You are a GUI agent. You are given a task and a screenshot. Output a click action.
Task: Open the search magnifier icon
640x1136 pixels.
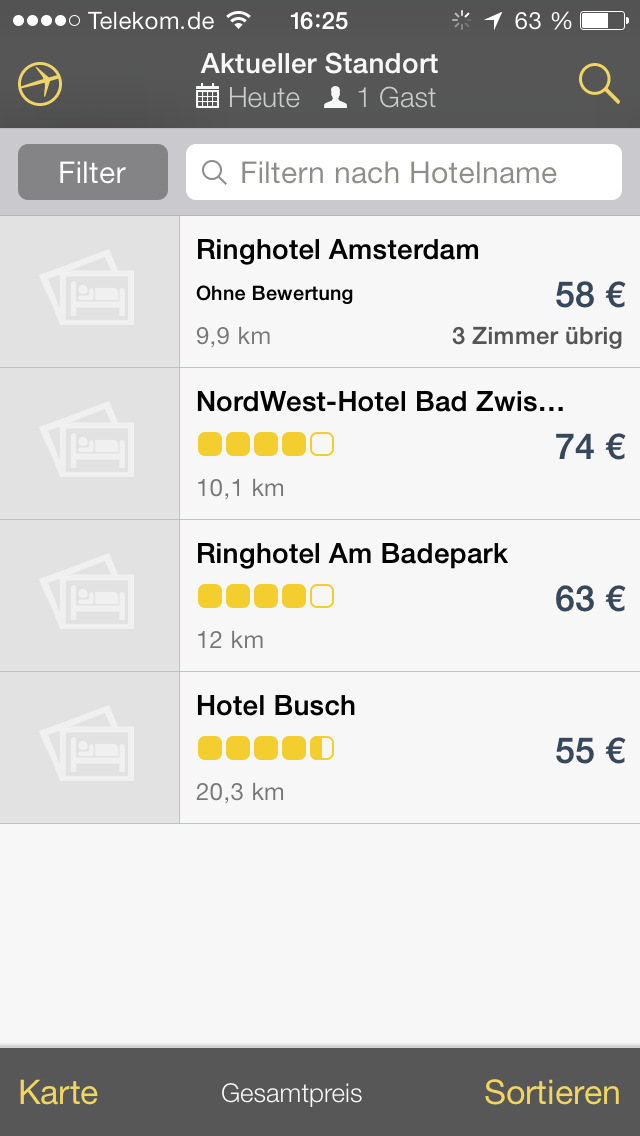tap(599, 85)
